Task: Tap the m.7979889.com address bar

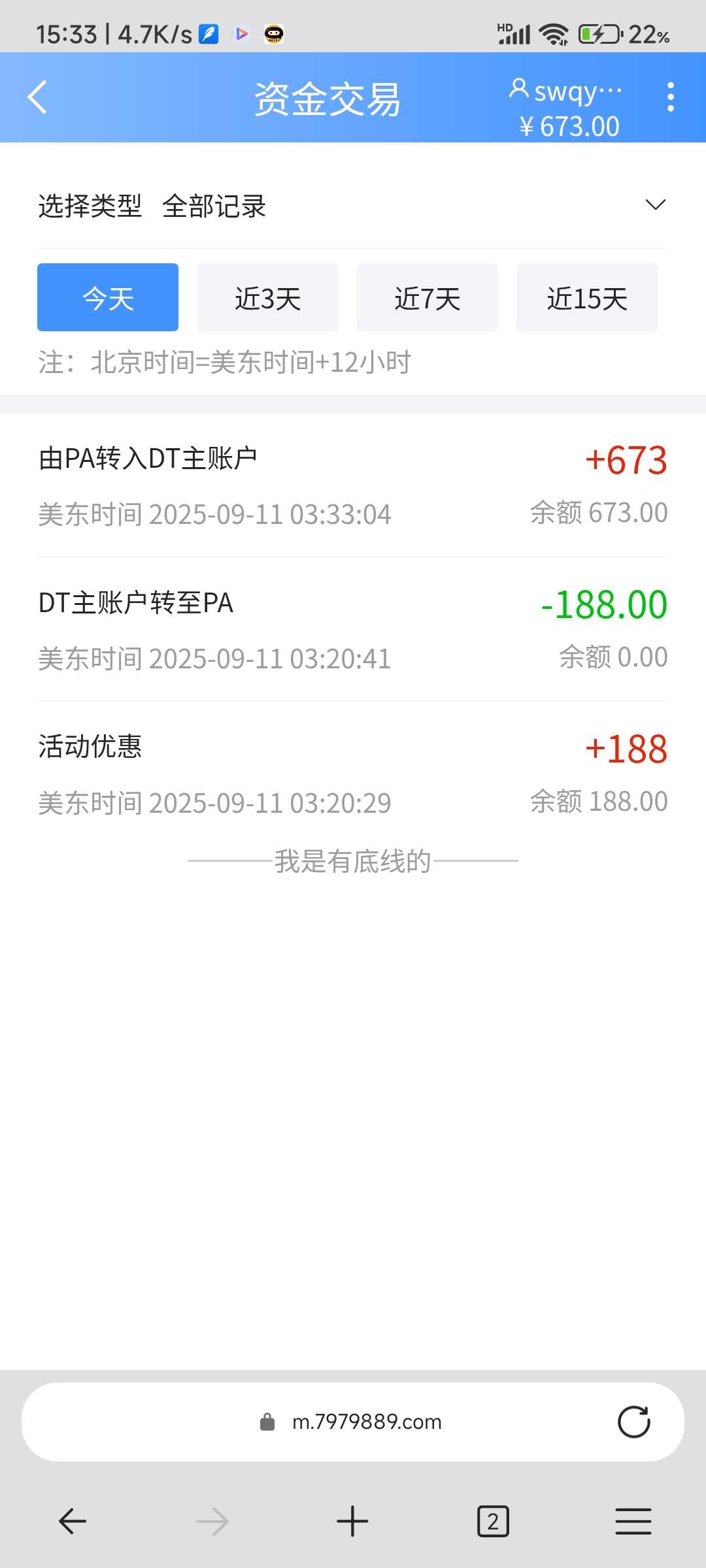Action: point(366,1422)
